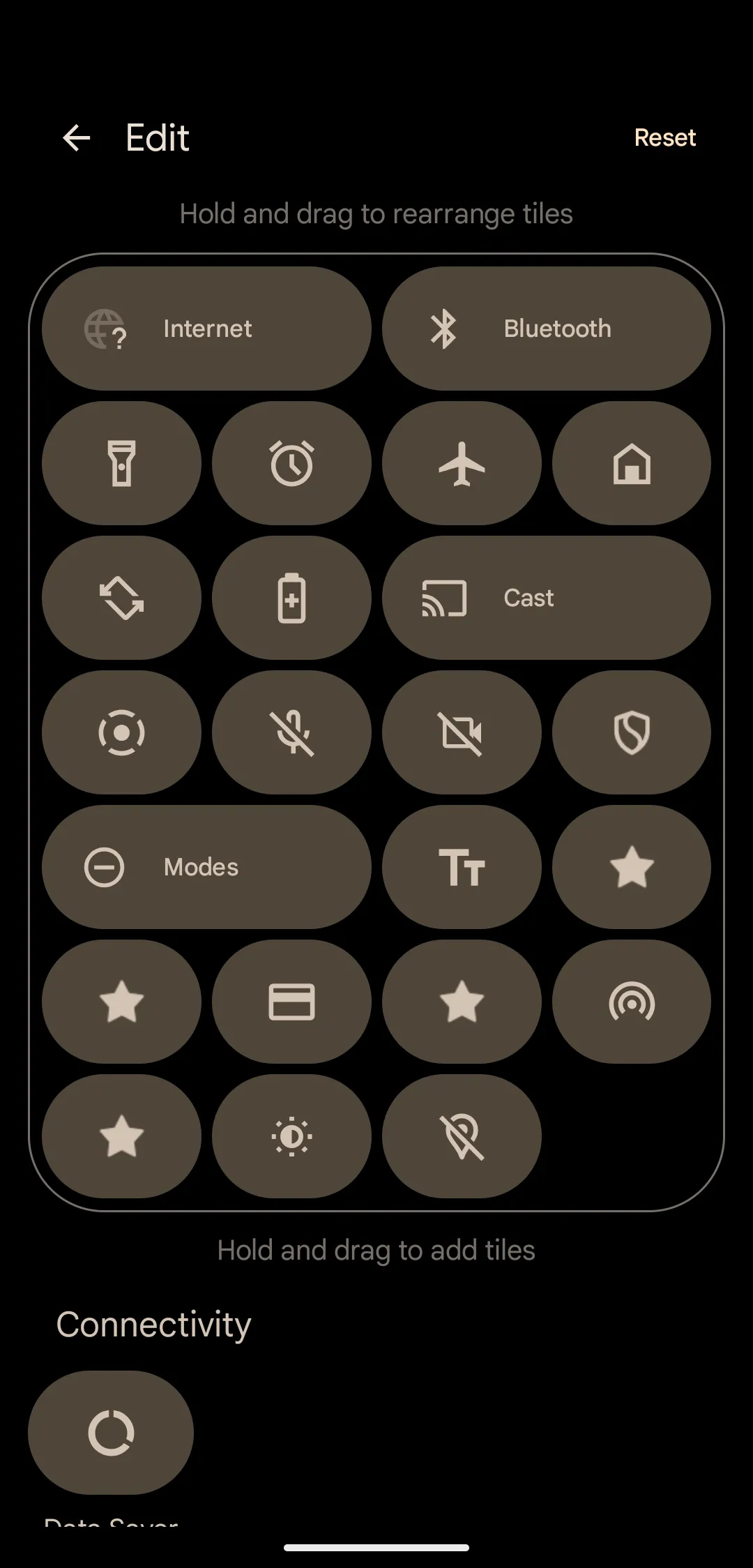Tap the location off tile

point(462,1136)
